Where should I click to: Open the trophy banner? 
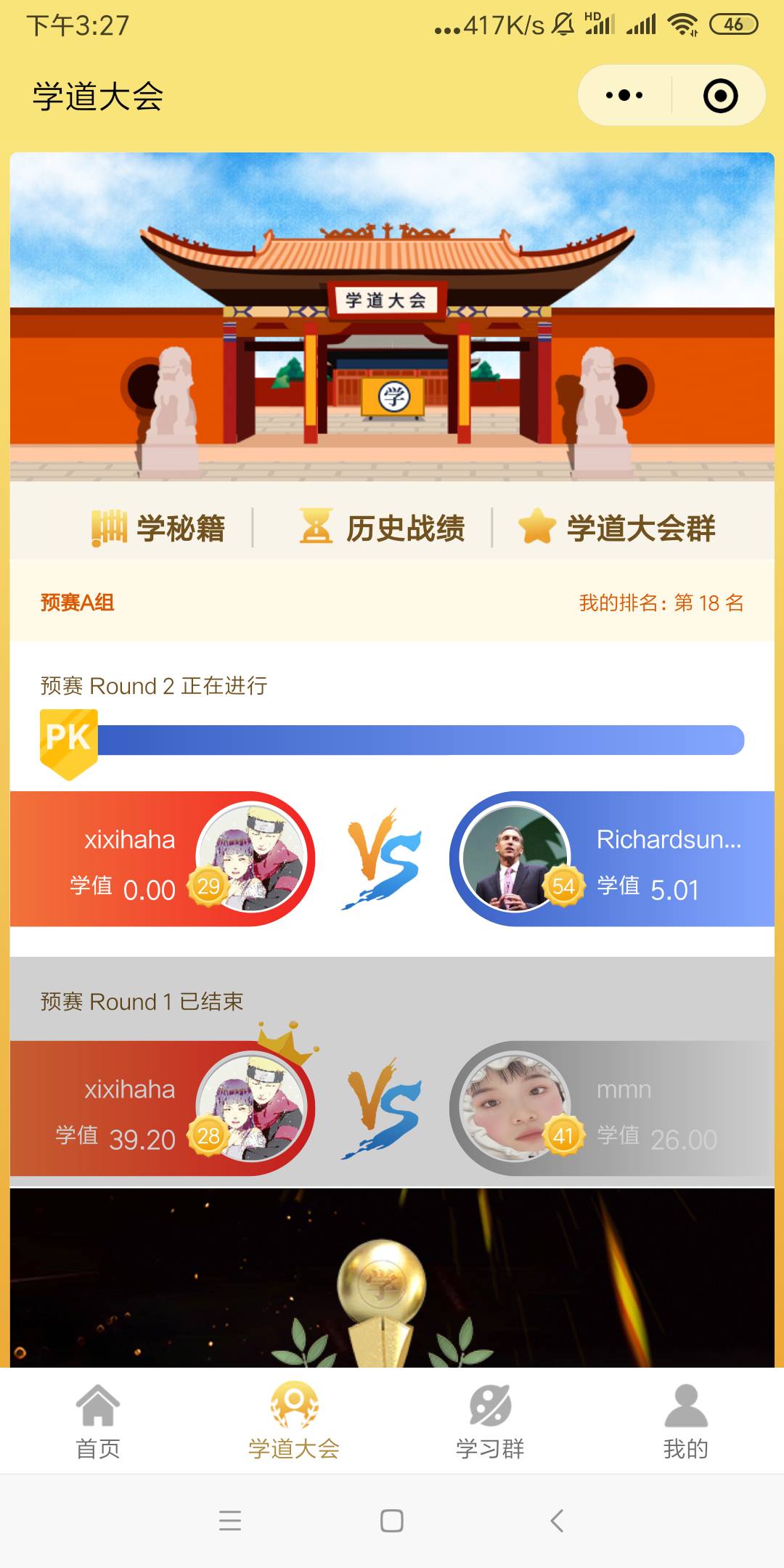[x=392, y=1278]
